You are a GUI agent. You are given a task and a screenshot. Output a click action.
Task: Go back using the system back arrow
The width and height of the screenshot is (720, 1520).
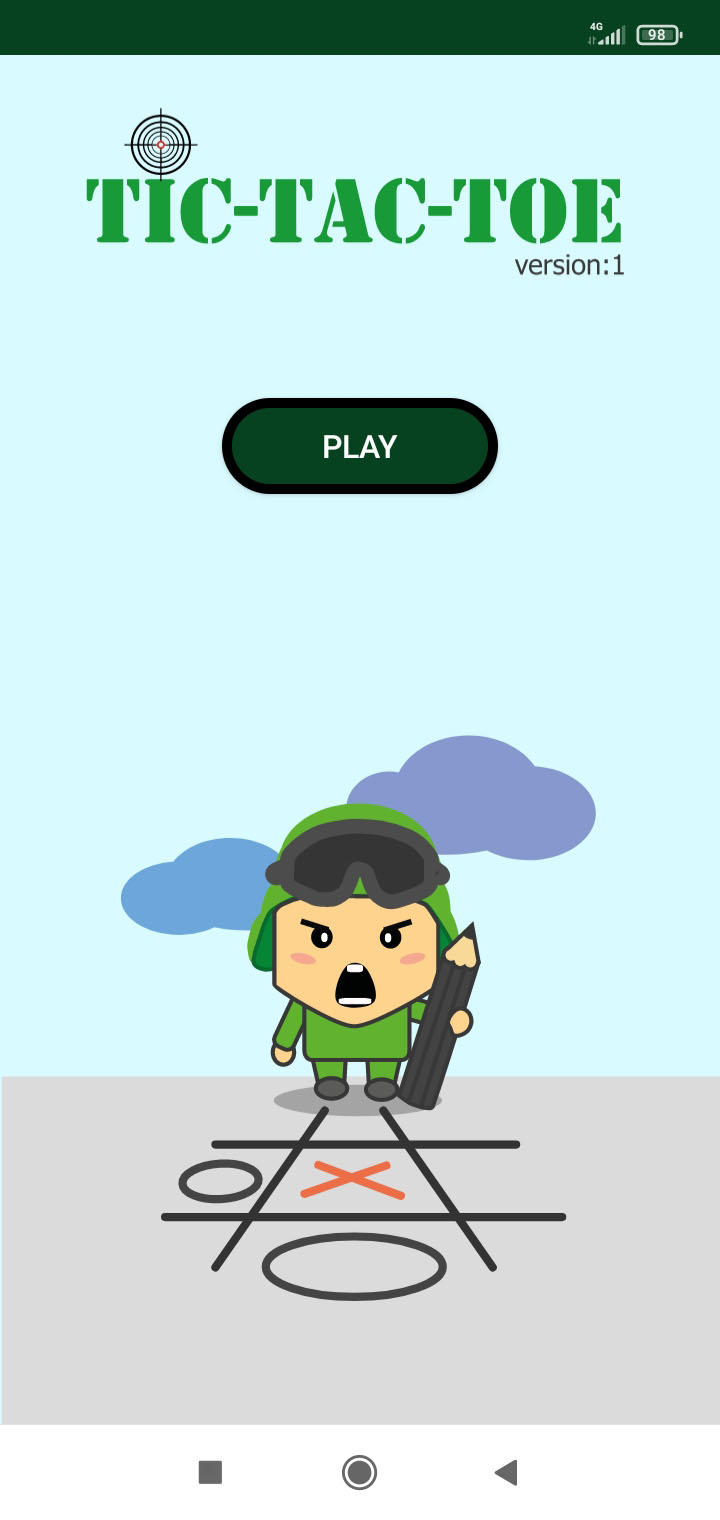pyautogui.click(x=506, y=1472)
